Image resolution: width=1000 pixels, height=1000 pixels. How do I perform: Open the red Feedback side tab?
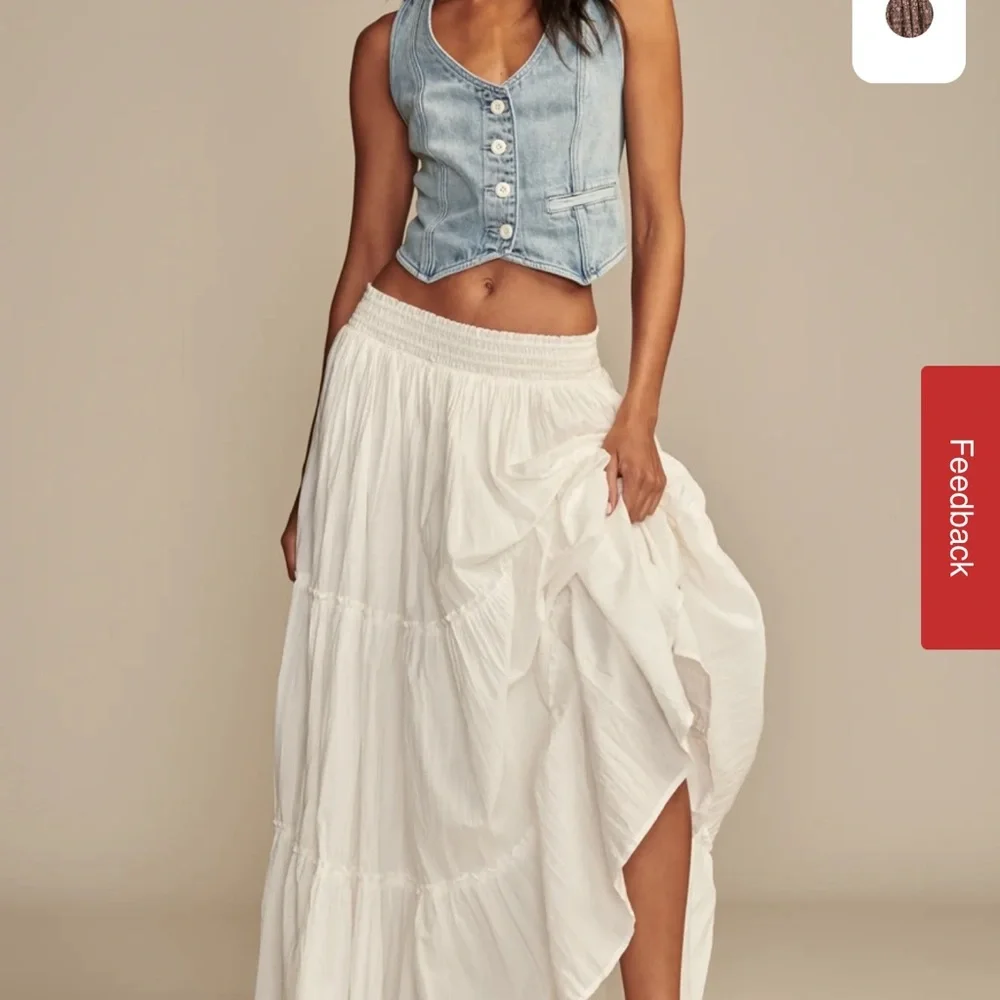pyautogui.click(x=960, y=507)
